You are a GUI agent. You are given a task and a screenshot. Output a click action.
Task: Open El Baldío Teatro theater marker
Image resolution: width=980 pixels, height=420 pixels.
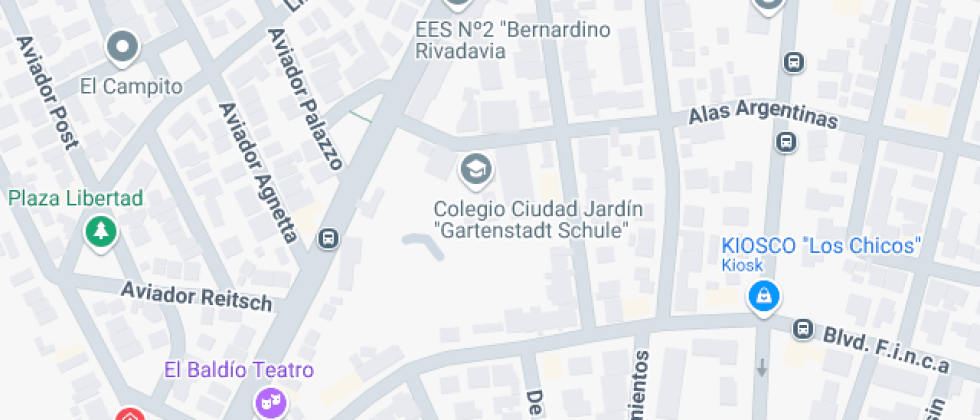click(270, 402)
